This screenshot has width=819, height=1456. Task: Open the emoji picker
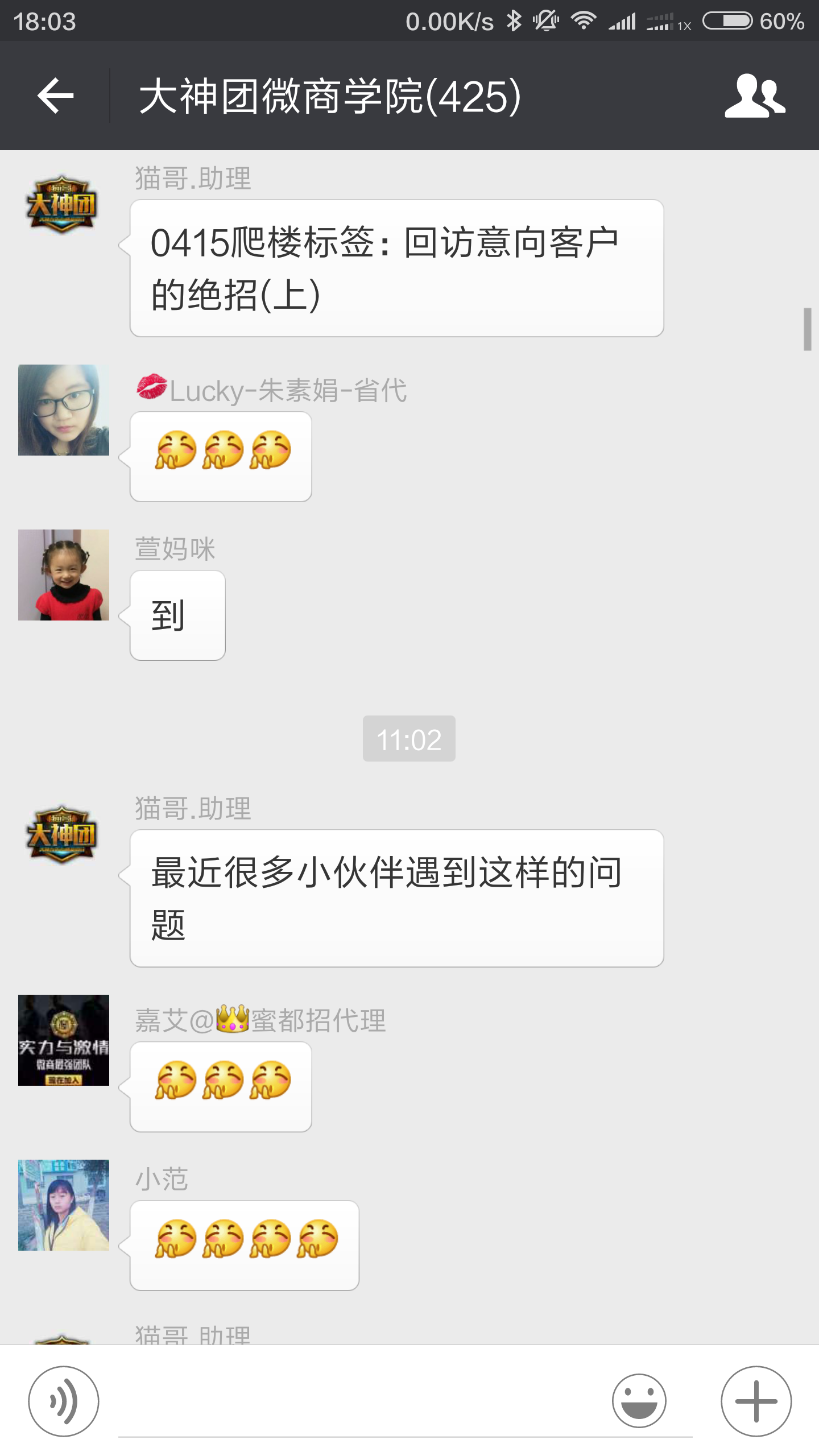[x=639, y=1401]
